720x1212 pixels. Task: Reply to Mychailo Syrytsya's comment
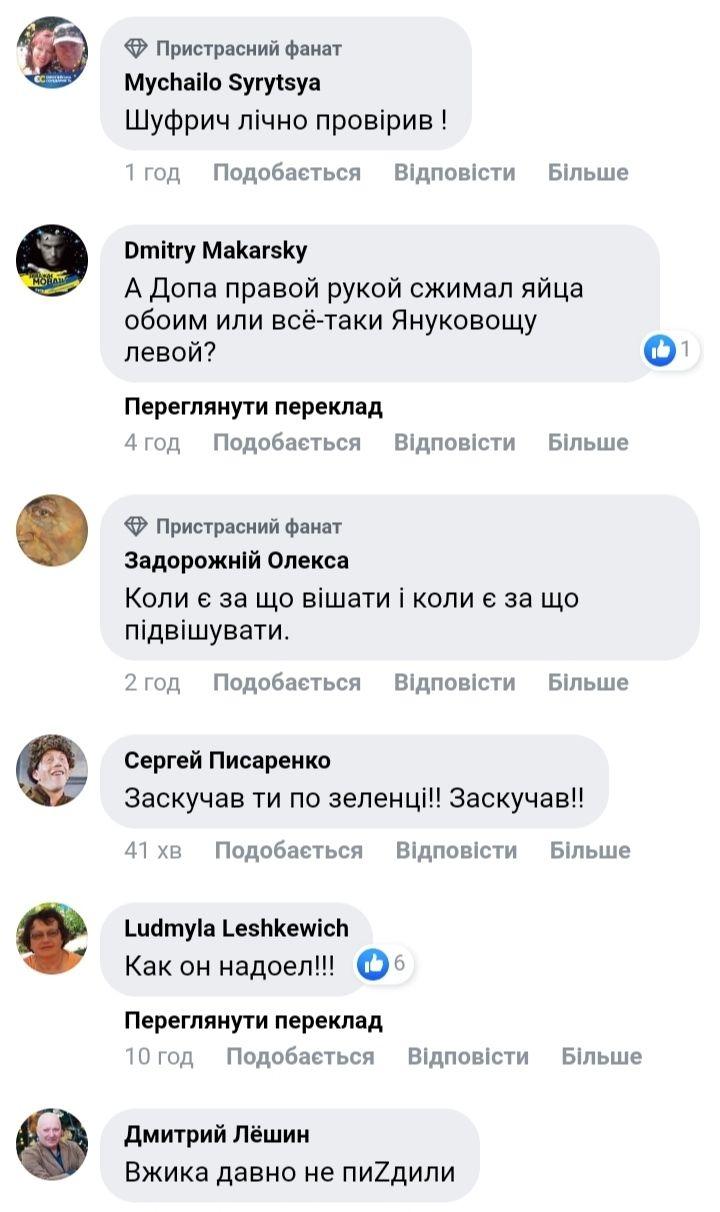pyautogui.click(x=454, y=172)
